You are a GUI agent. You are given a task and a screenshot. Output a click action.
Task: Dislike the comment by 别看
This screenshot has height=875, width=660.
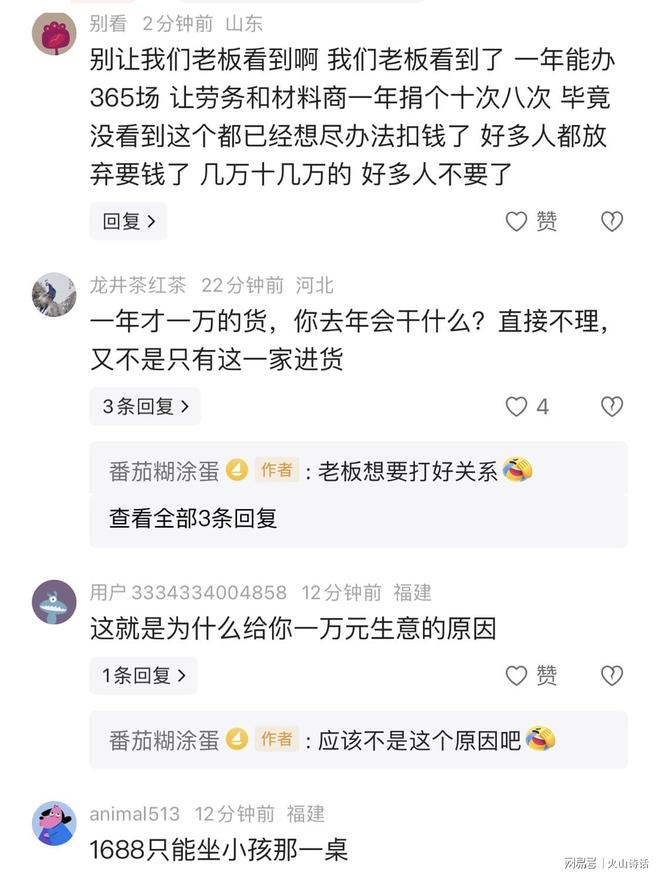[x=612, y=222]
